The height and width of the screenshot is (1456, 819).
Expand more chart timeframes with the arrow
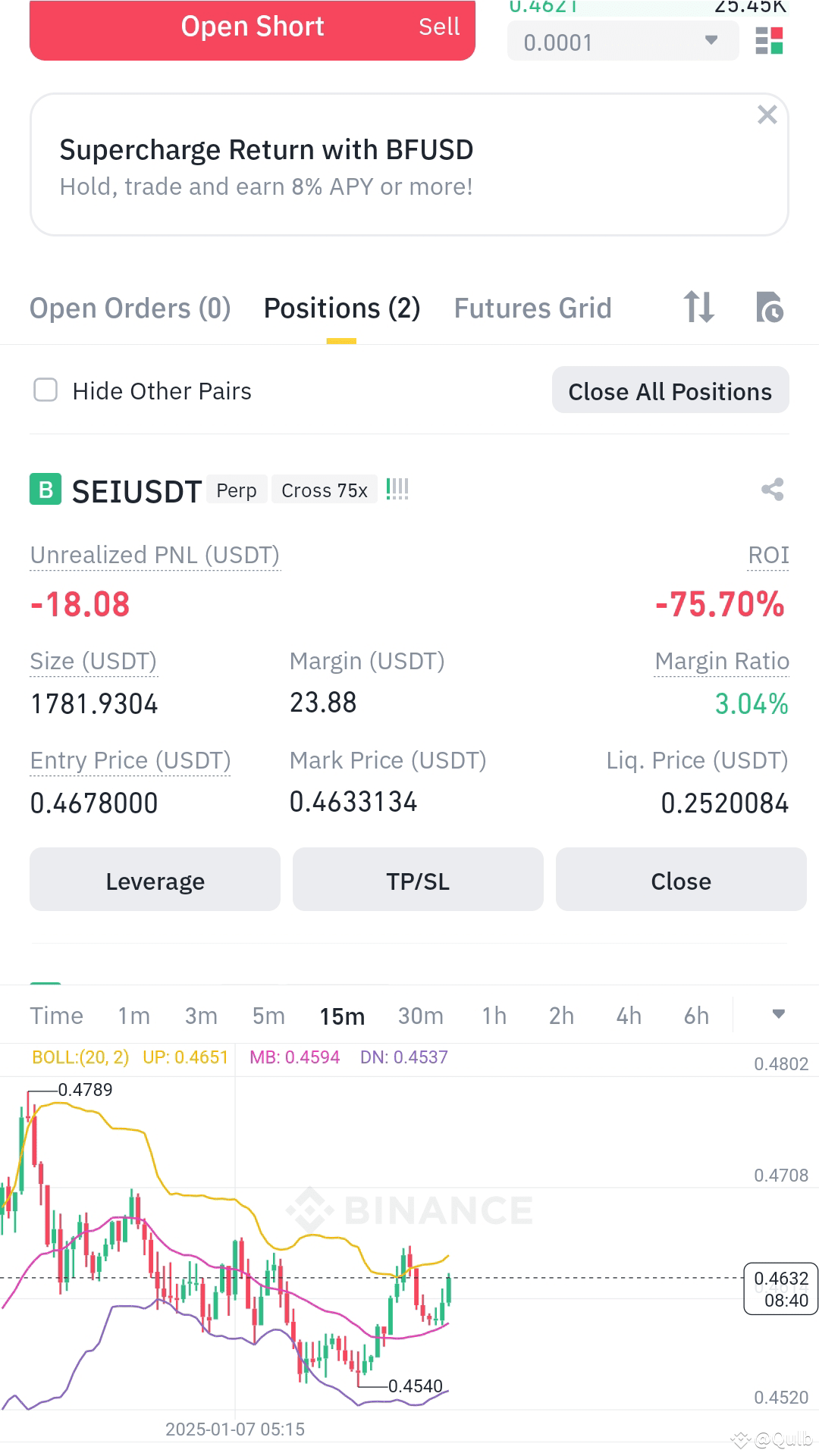pos(778,1014)
